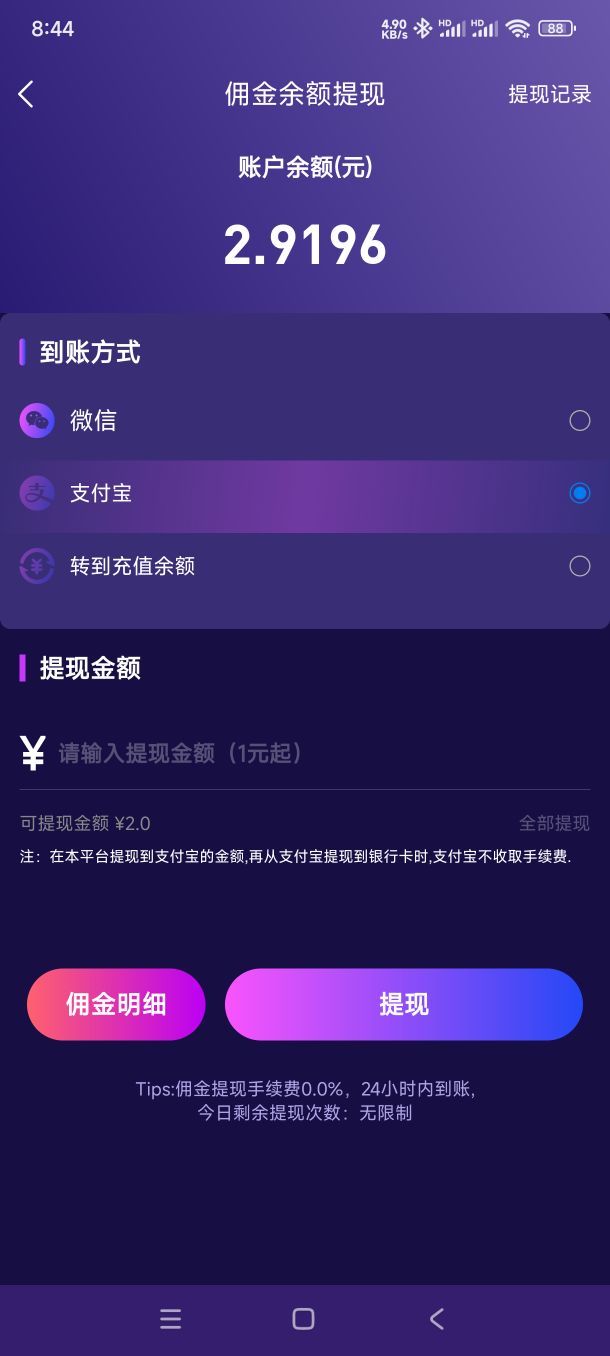This screenshot has width=610, height=1356.
Task: Tap 全部提现 to withdraw all
Action: tap(554, 824)
